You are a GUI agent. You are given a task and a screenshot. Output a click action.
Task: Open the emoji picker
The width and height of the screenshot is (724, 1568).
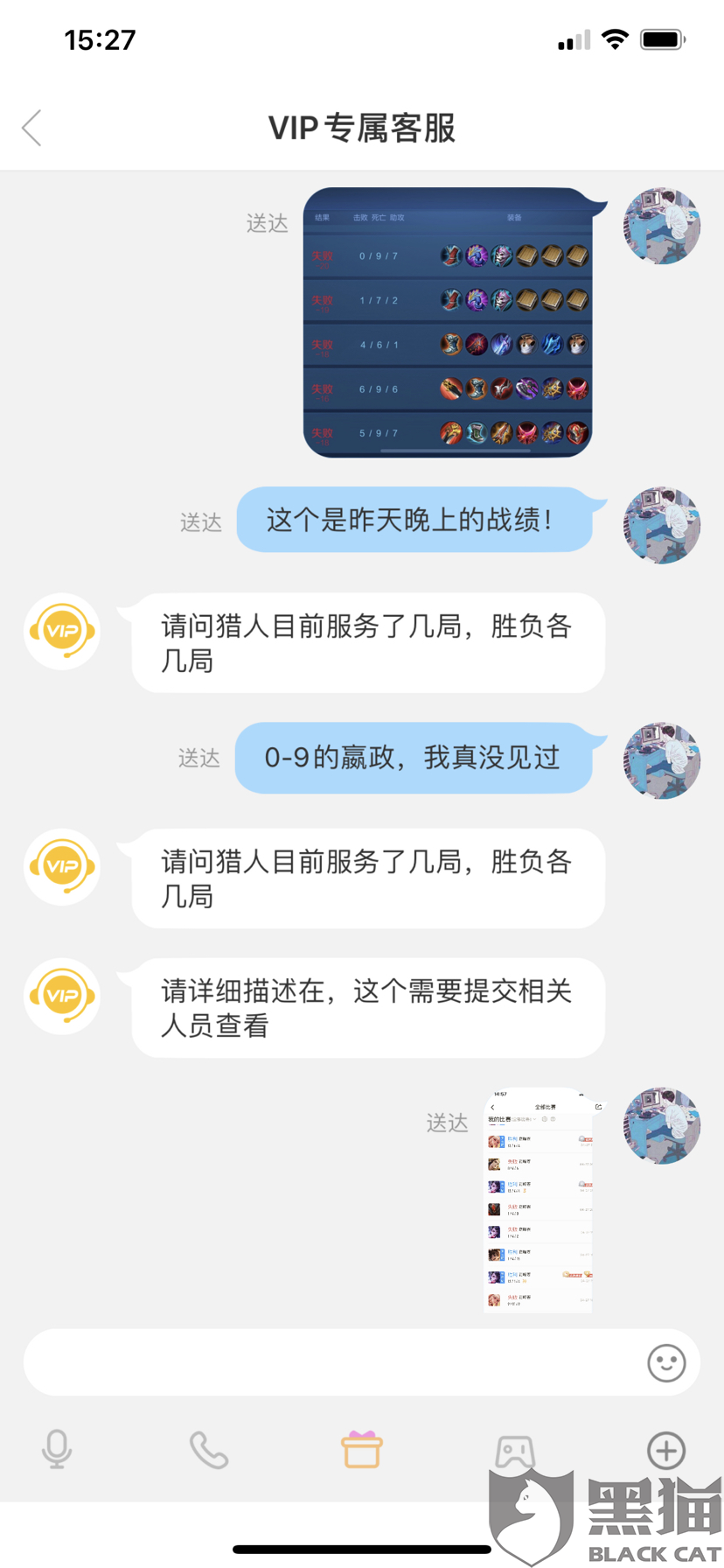(x=666, y=1362)
